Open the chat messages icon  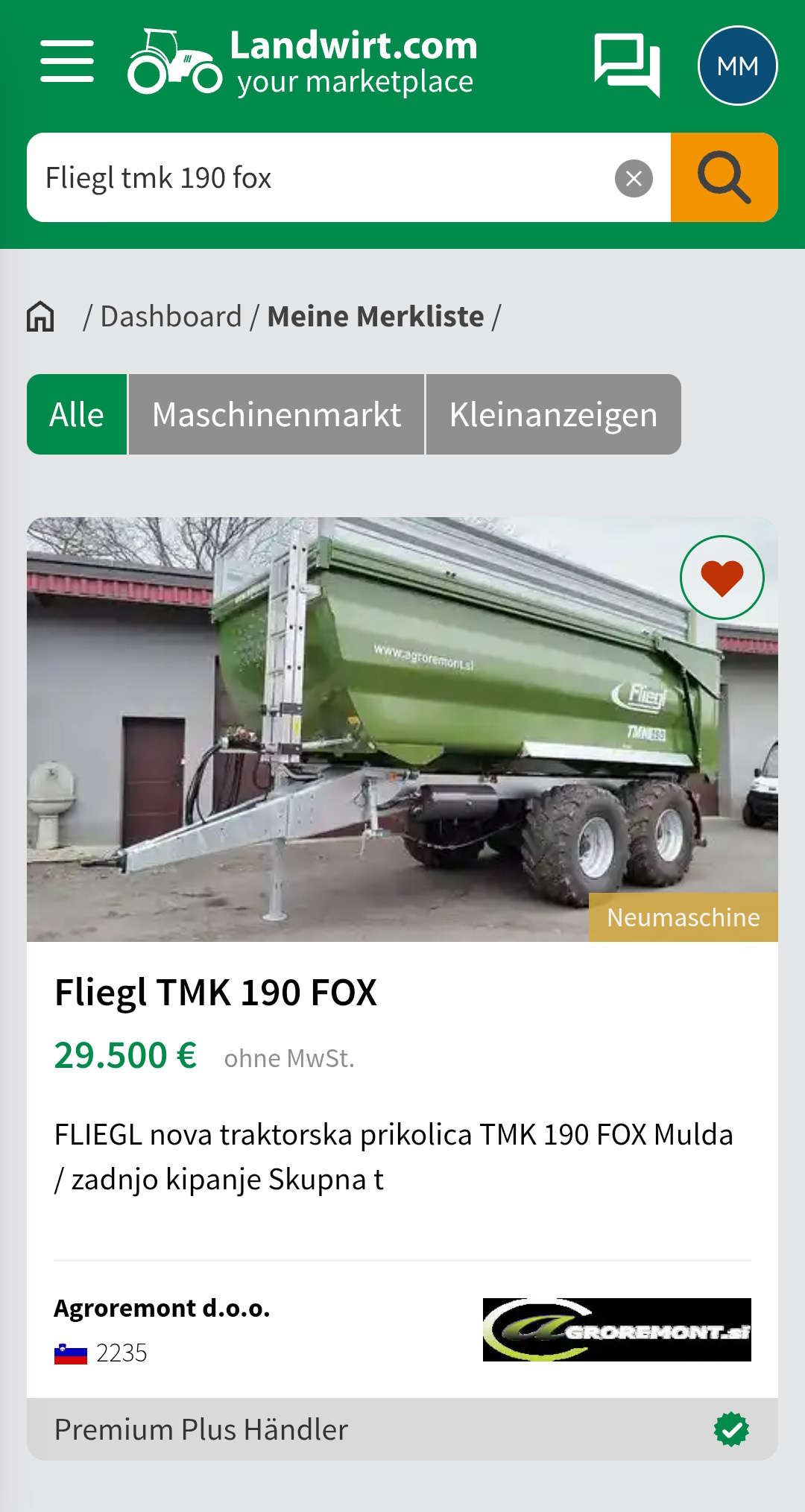(626, 65)
